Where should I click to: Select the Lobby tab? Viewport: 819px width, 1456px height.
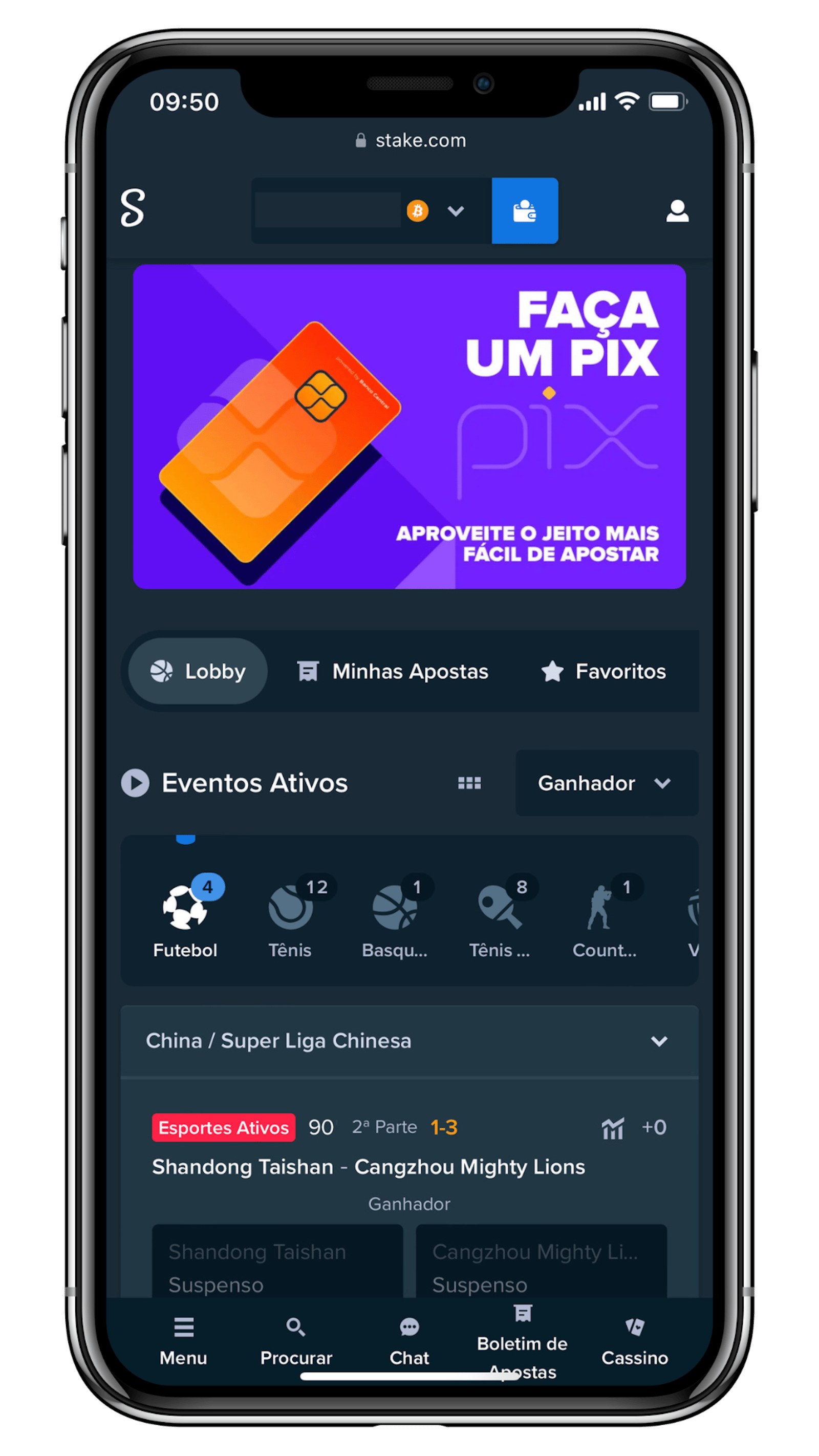[x=198, y=672]
